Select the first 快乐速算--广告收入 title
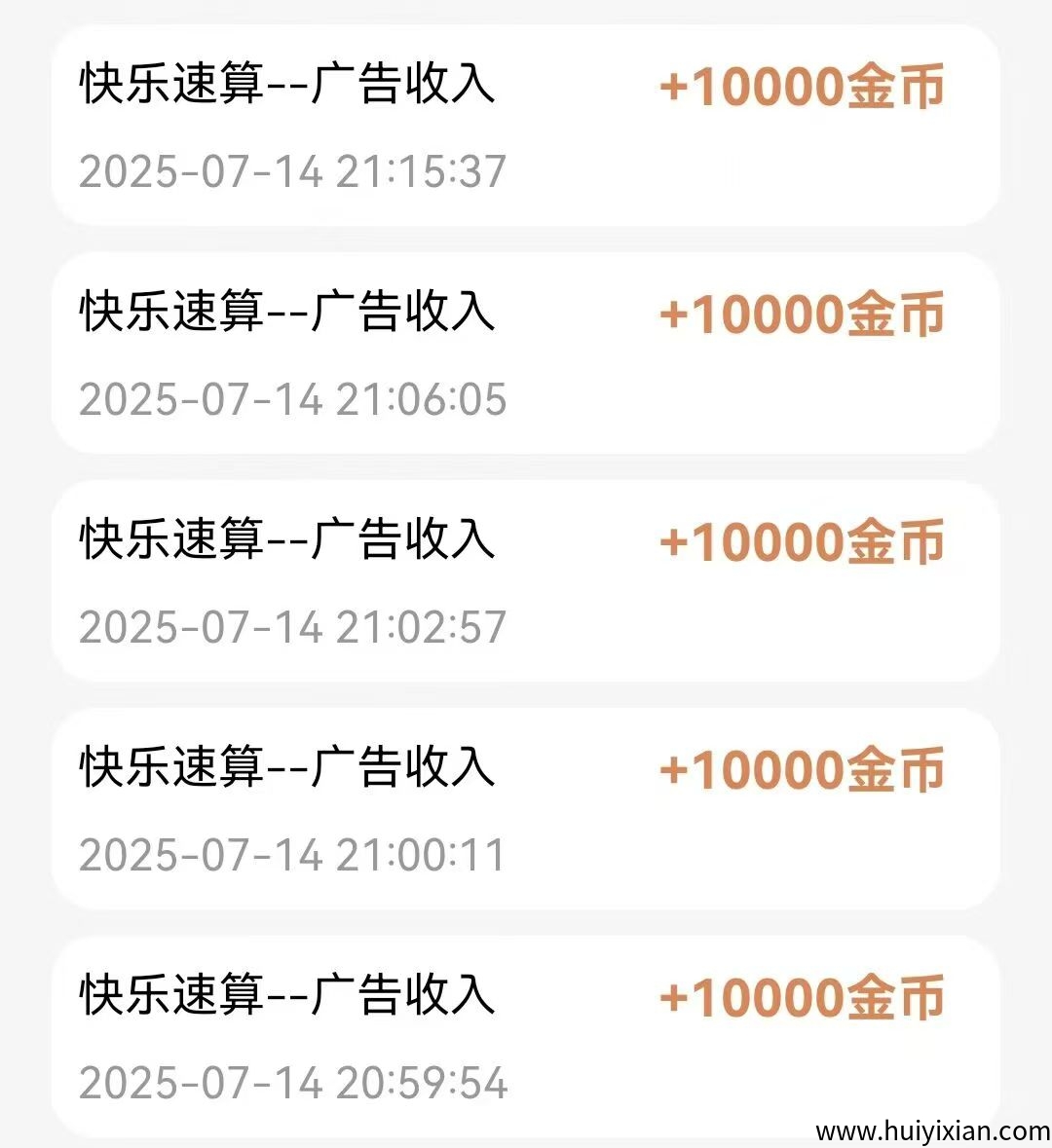The width and height of the screenshot is (1052, 1148). click(287, 86)
